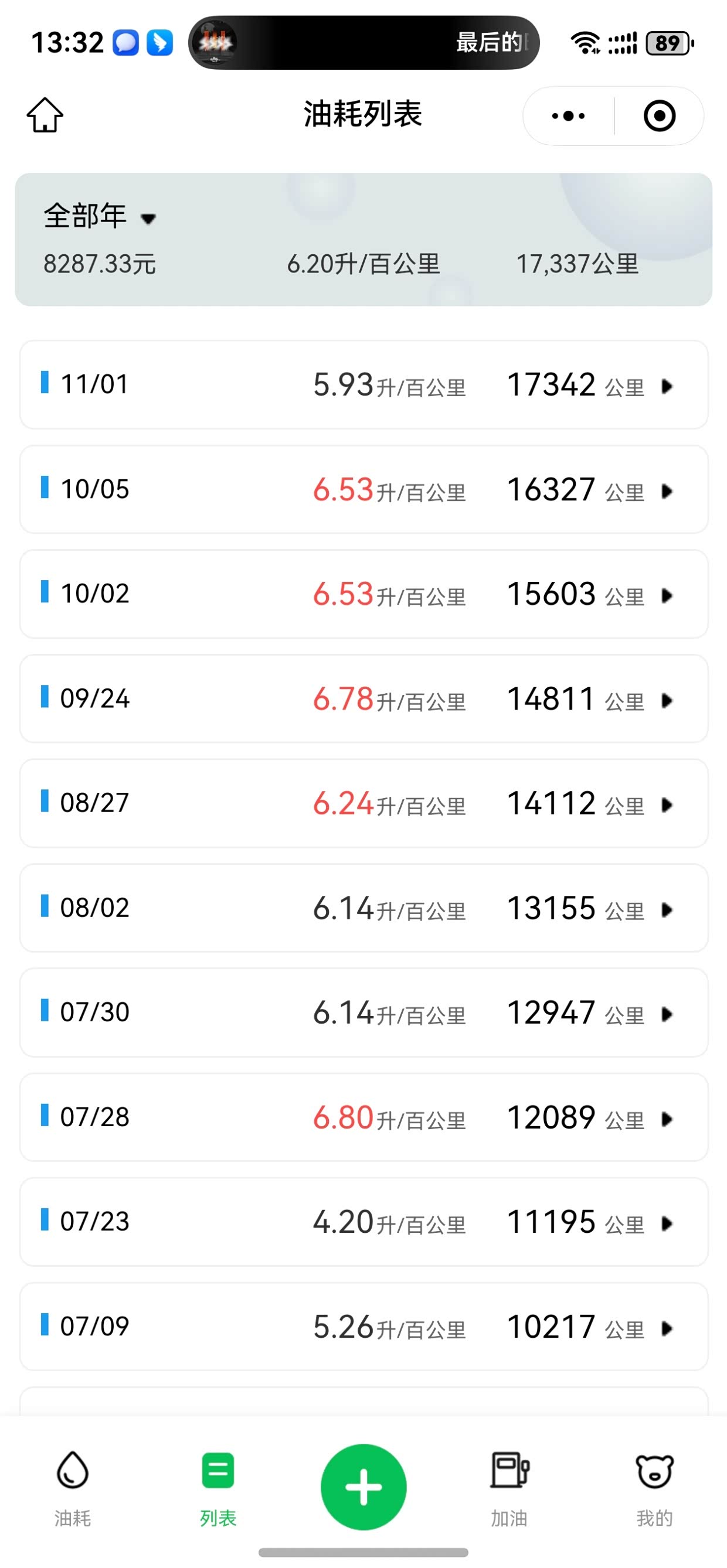View the 07/23 refuel entry
The image size is (727, 1568).
[363, 1222]
